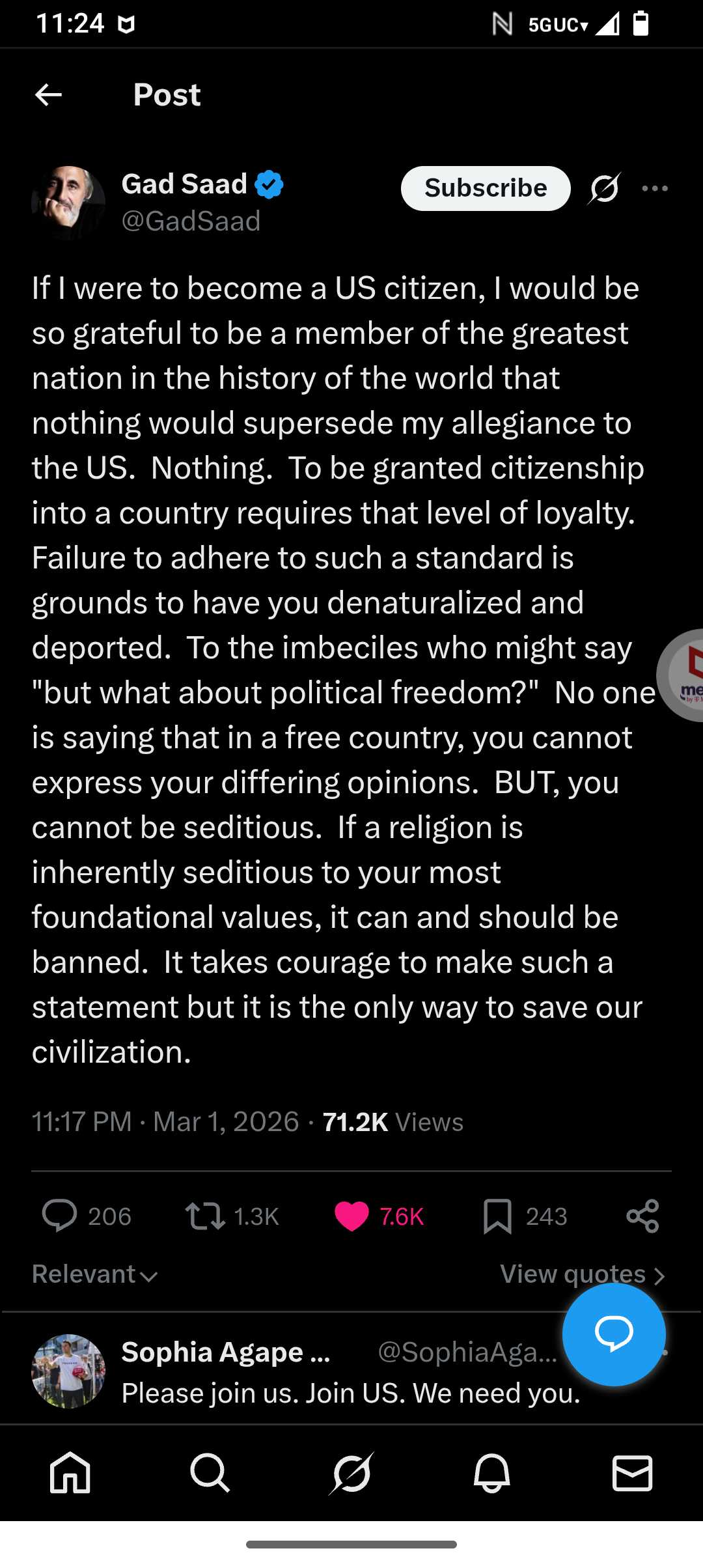Repost this post
This screenshot has height=1568, width=703.
(x=206, y=1216)
